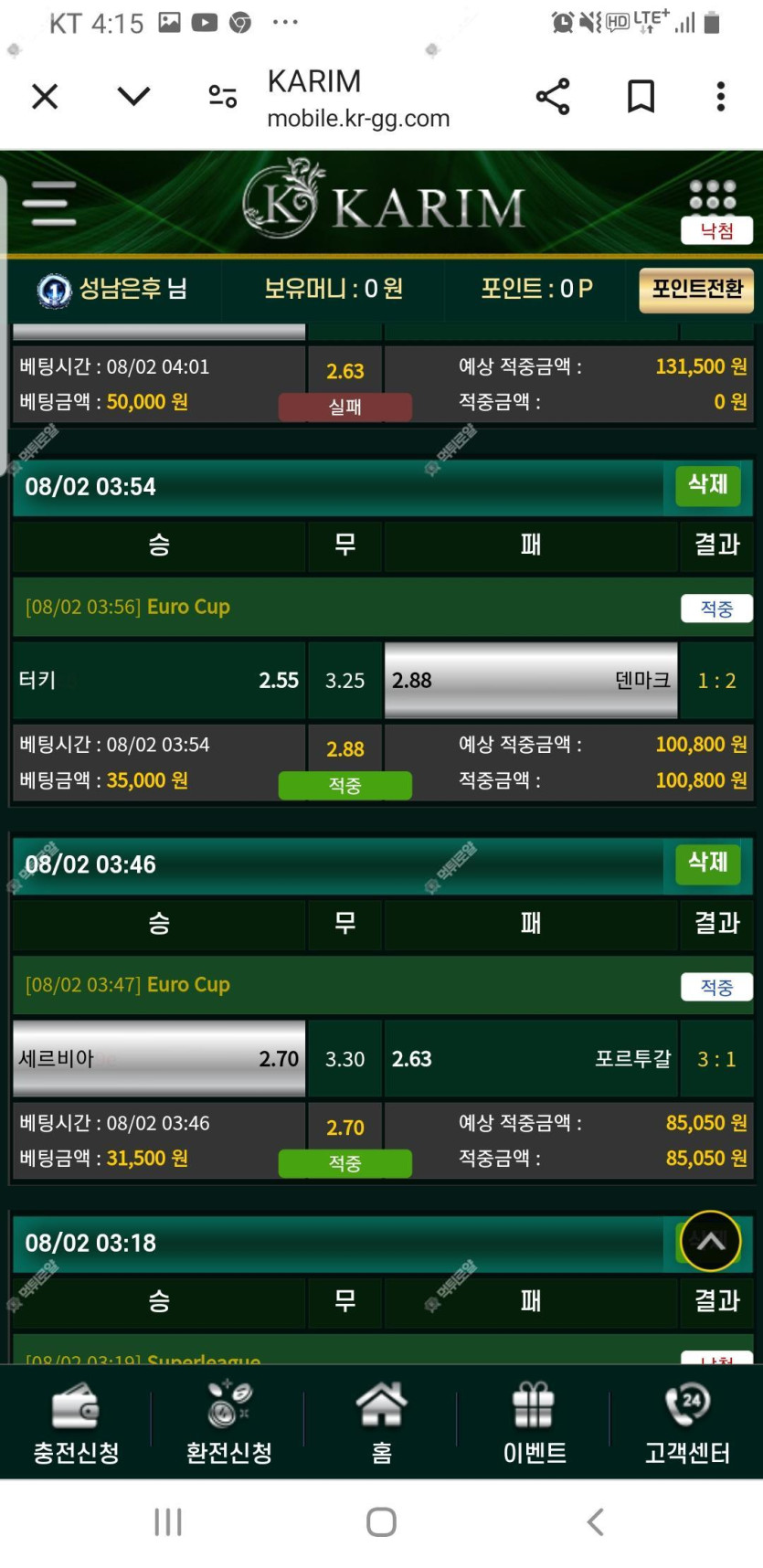Open the grid menu icon above 낙첨
Screen dimensions: 763x1568
tap(713, 195)
